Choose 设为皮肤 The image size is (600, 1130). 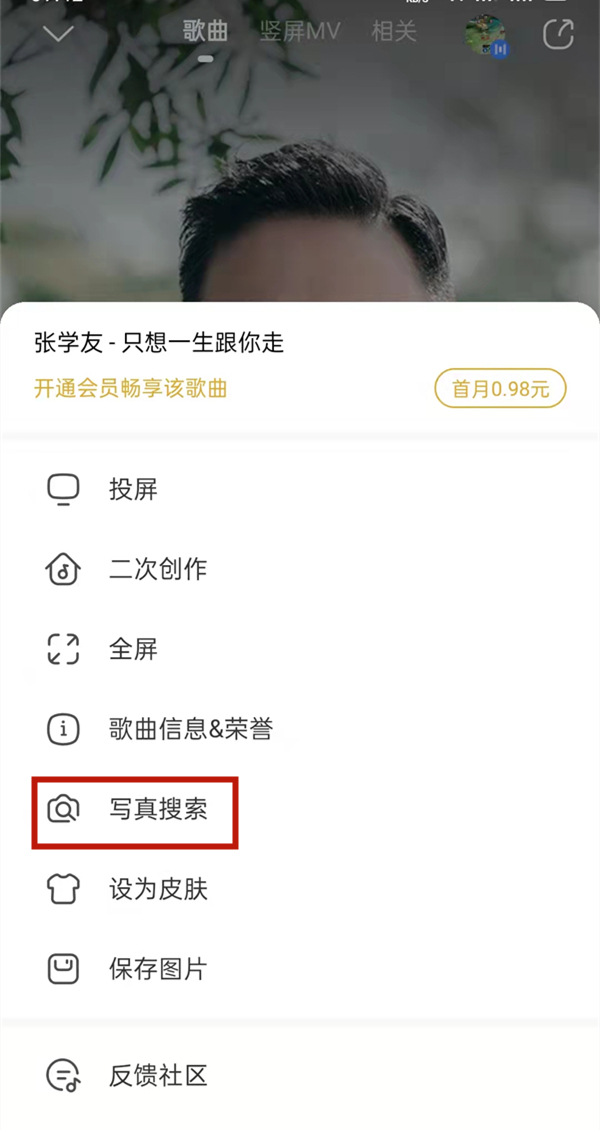pos(158,890)
